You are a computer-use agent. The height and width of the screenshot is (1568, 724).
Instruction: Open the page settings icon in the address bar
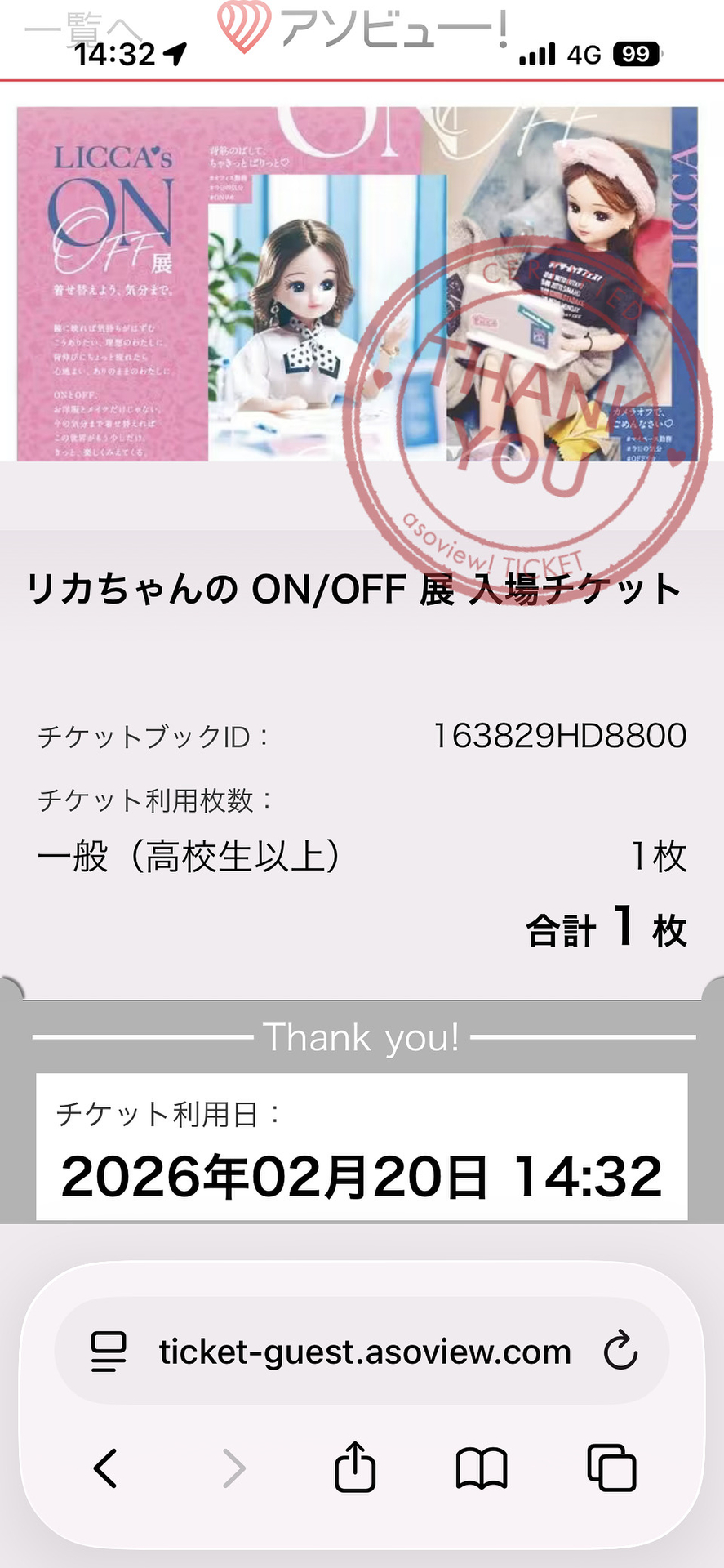109,1352
